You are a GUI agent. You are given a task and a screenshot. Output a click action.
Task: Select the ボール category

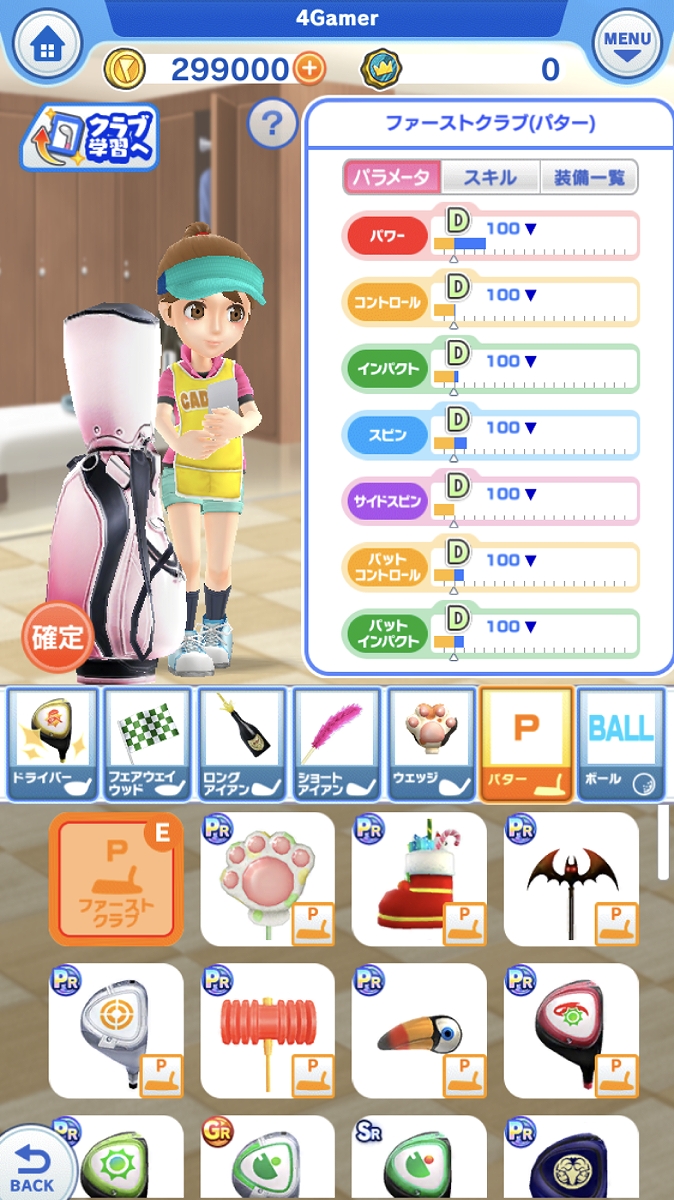click(x=621, y=744)
